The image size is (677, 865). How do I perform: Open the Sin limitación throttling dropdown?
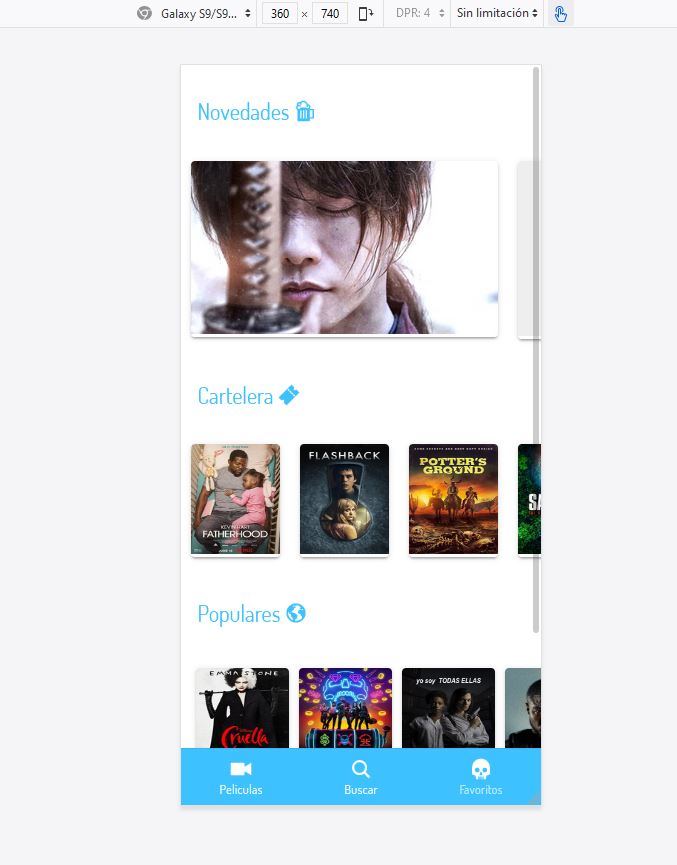click(498, 14)
